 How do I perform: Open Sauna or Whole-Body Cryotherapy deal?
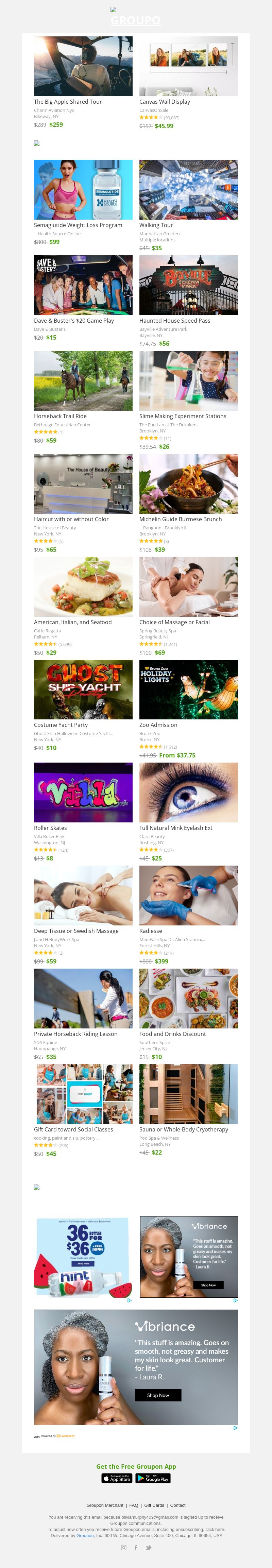coord(188,1093)
